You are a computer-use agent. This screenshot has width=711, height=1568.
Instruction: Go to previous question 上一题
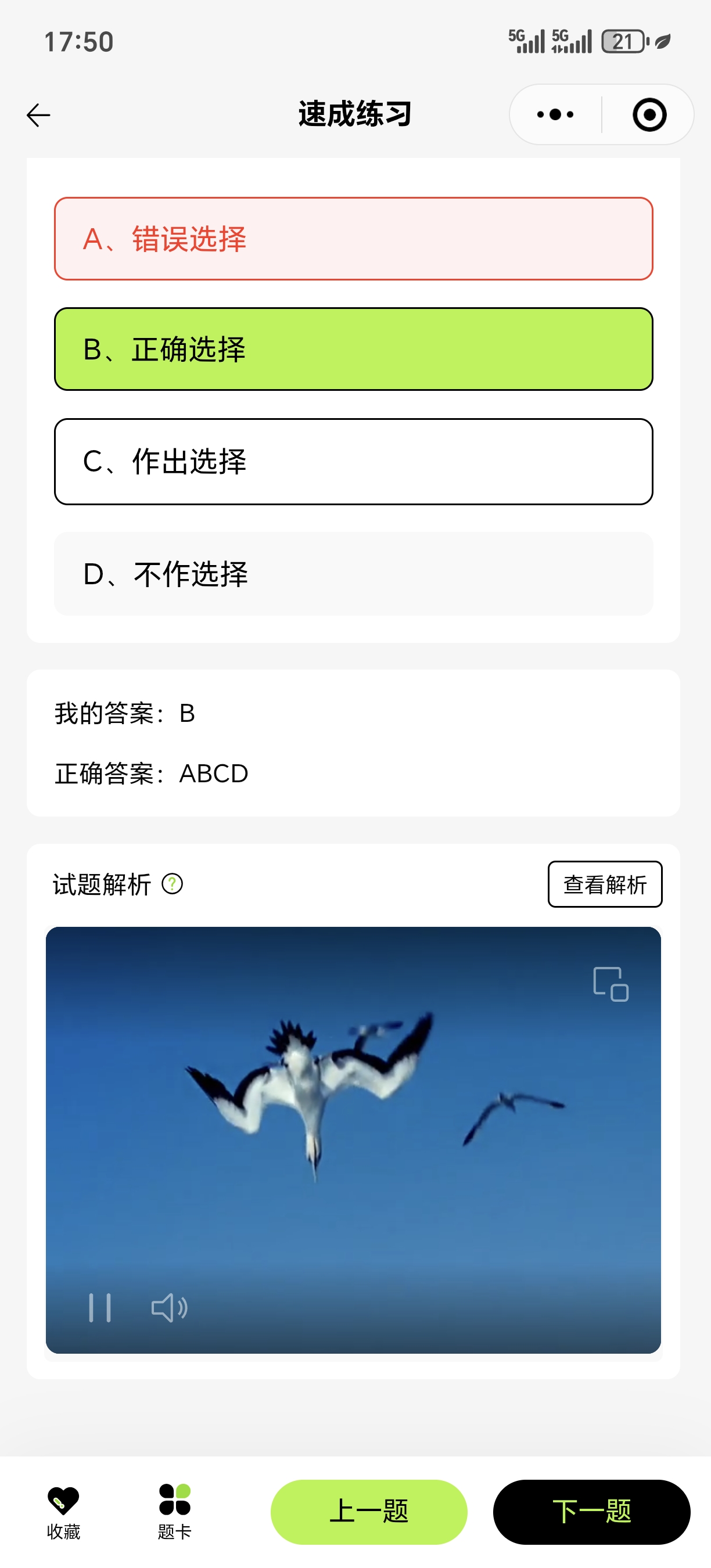(x=369, y=1512)
